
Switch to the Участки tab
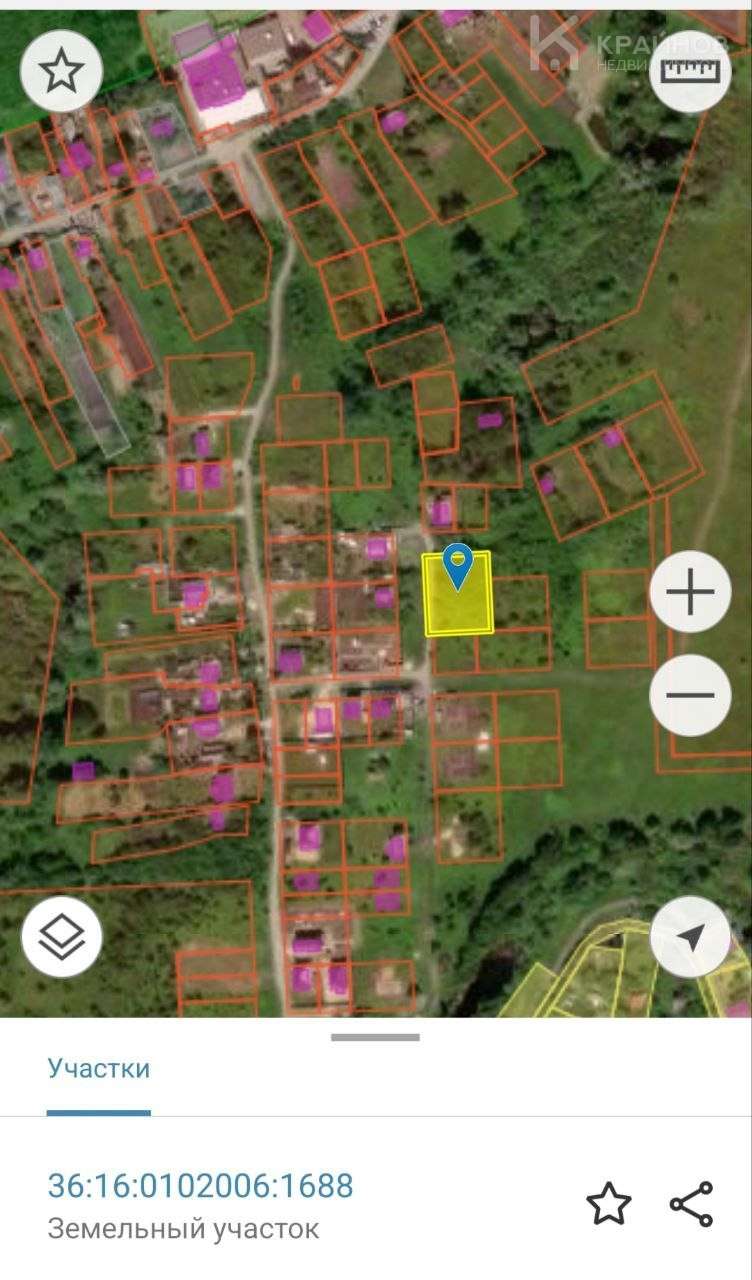99,1068
